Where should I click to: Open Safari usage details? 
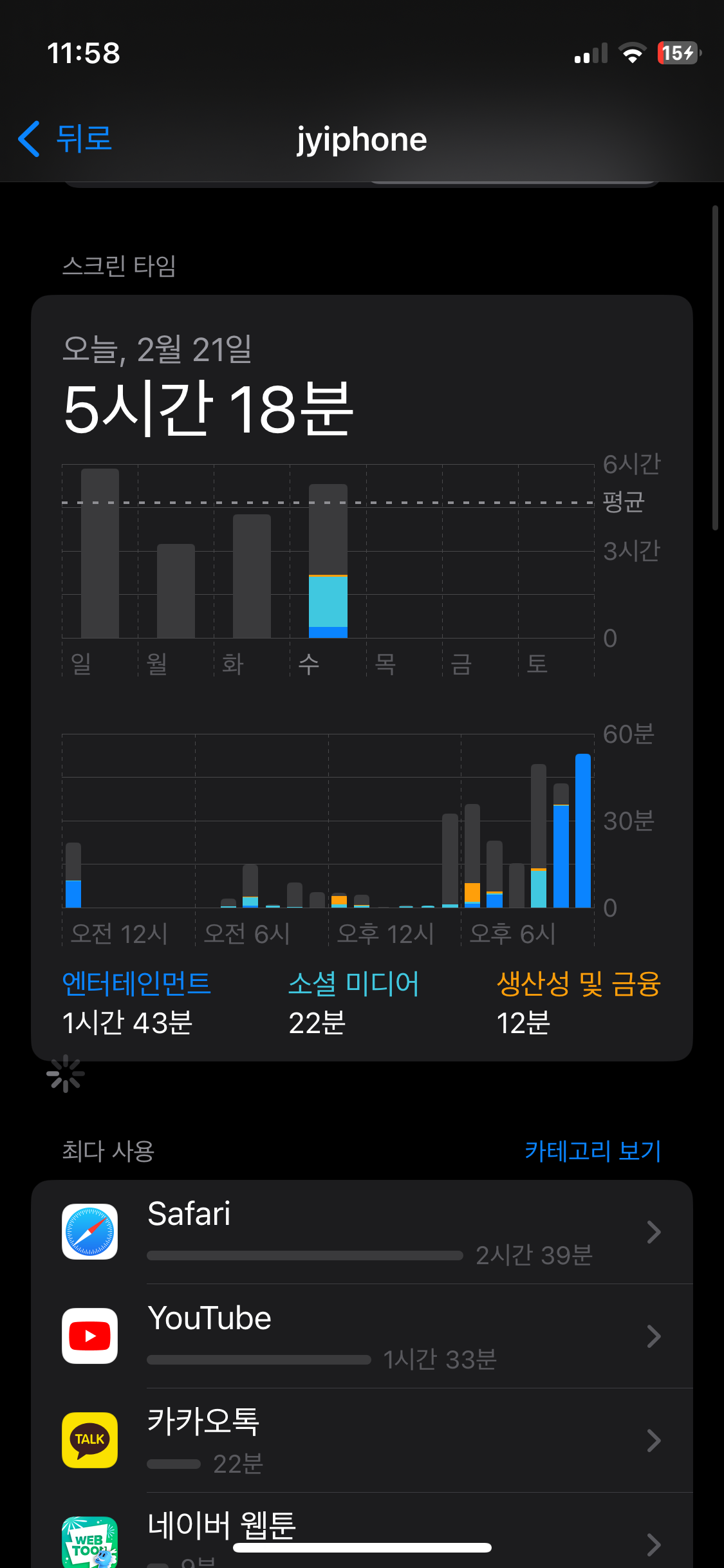[362, 1232]
